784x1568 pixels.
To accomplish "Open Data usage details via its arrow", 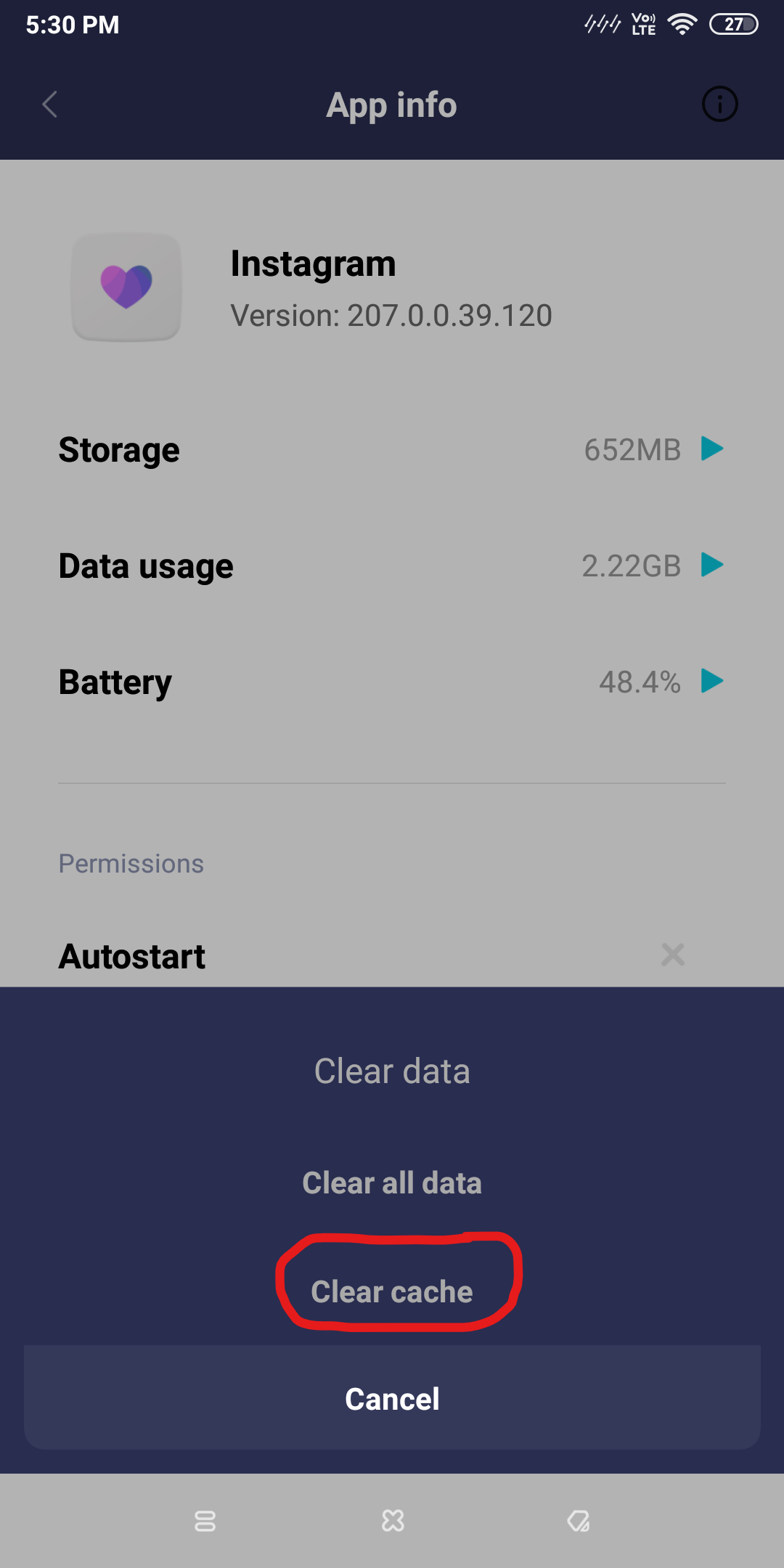I will click(713, 565).
